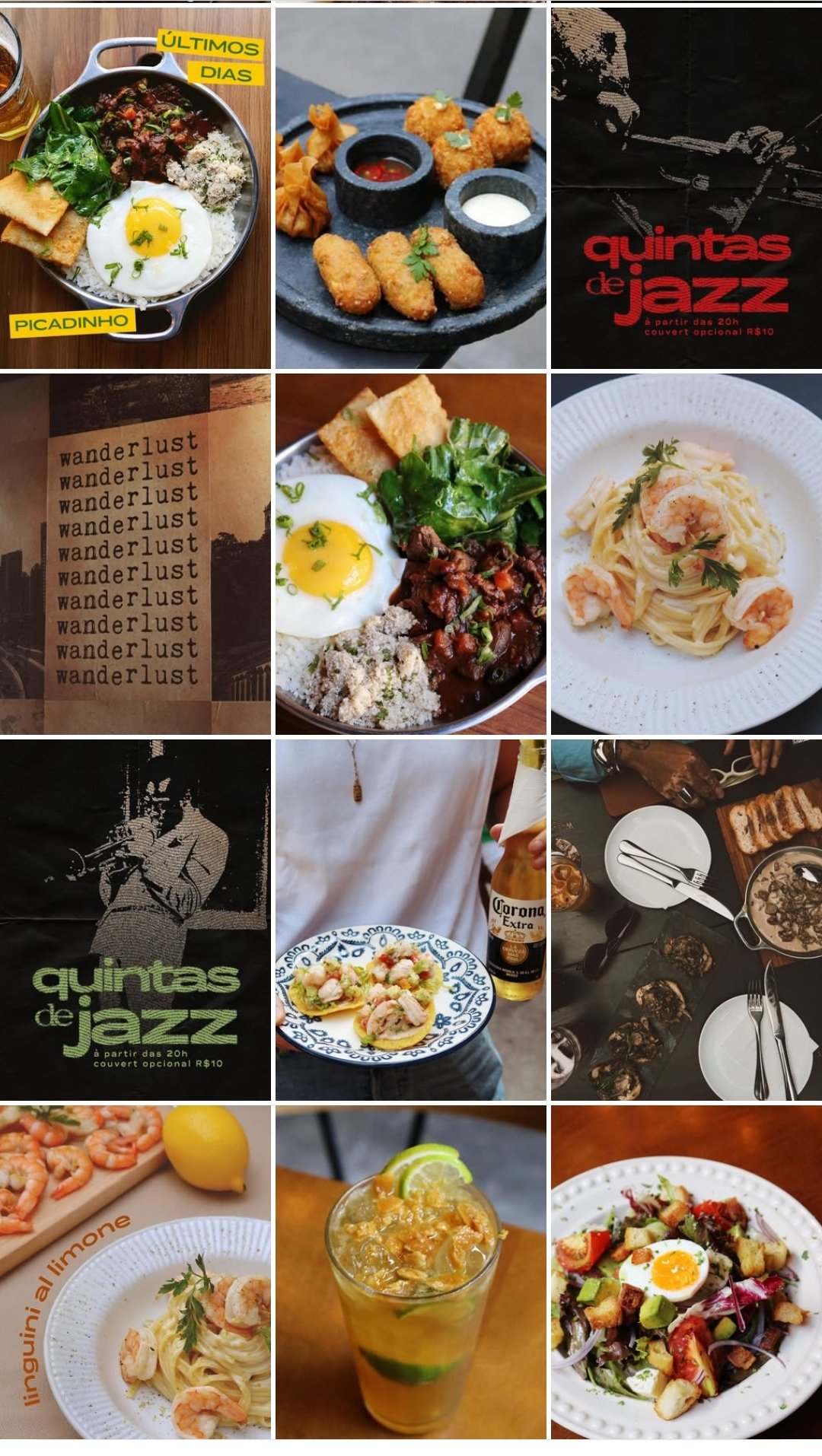View the iced cocktail with lime slice post

411,1272
